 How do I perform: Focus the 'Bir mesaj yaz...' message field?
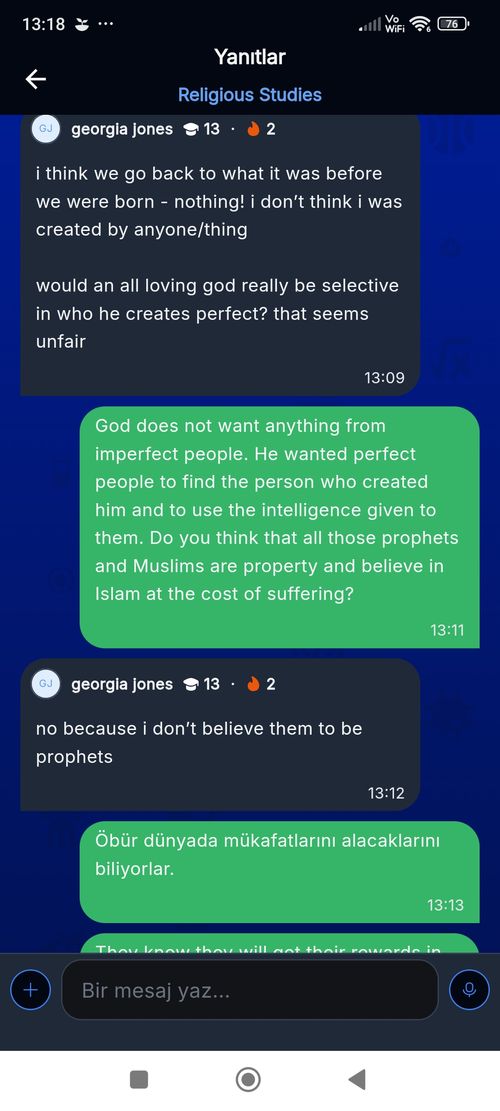pos(250,990)
